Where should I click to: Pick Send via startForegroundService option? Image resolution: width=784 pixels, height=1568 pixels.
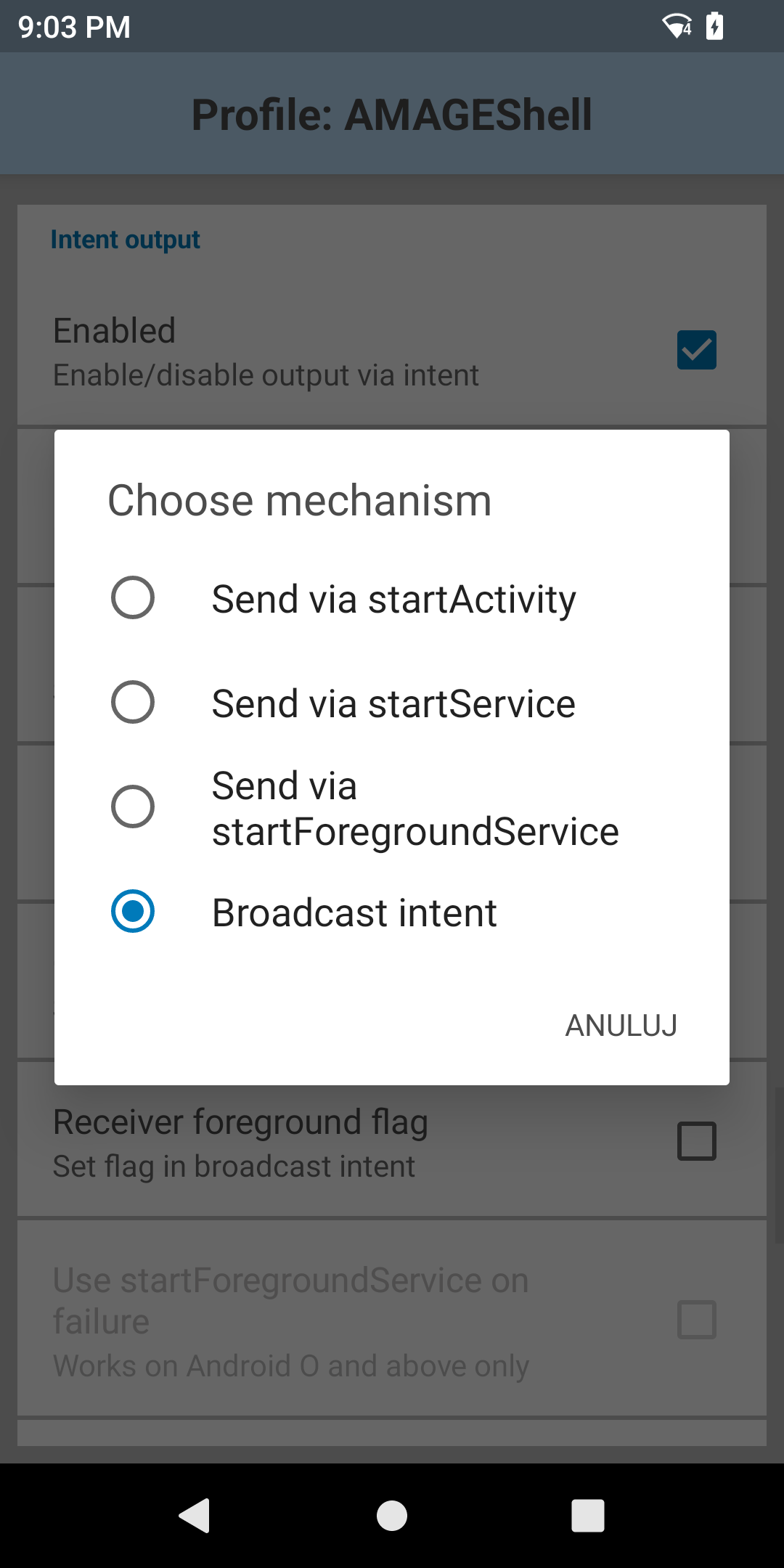(133, 807)
